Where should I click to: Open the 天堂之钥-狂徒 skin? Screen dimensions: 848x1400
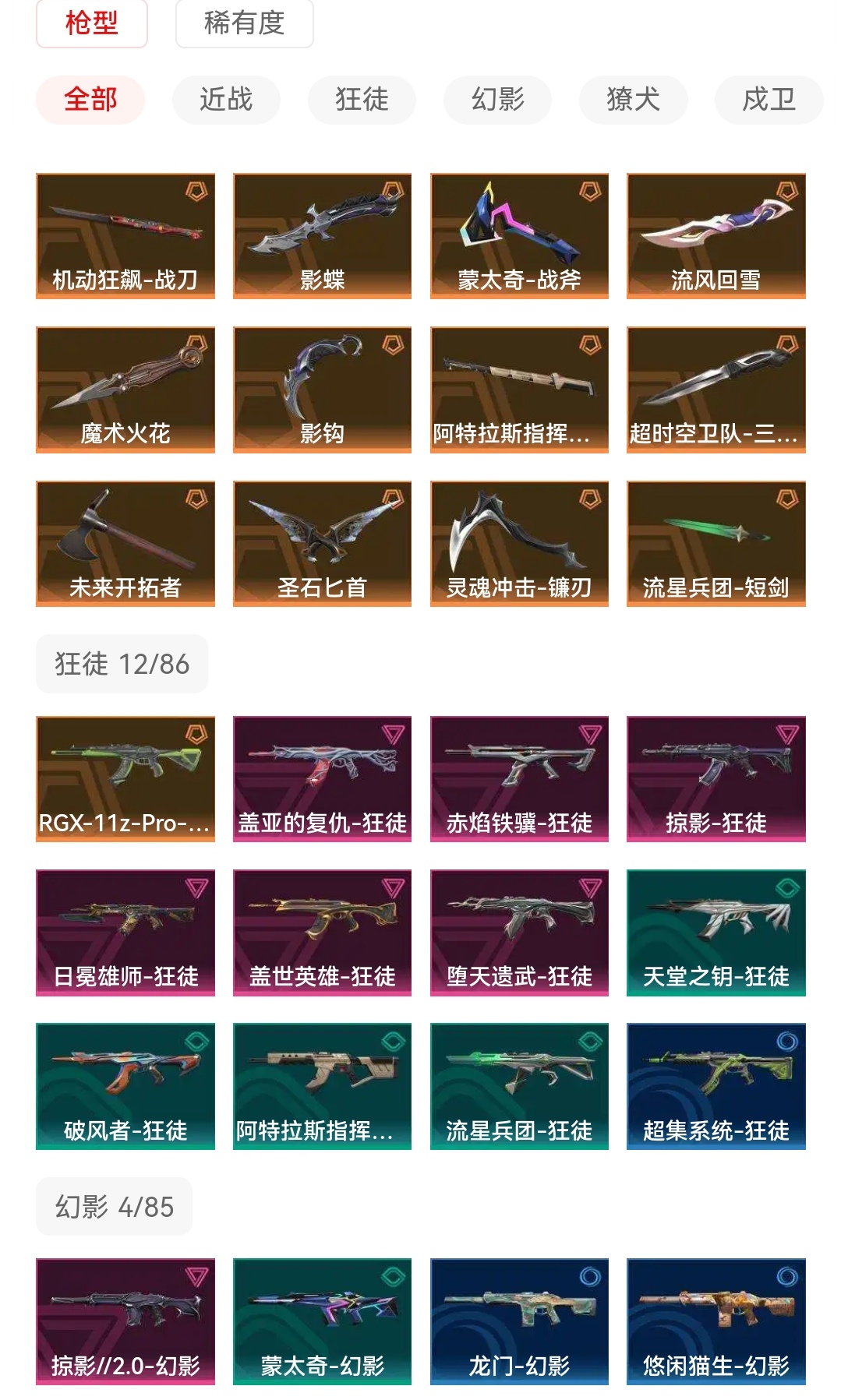coord(716,933)
